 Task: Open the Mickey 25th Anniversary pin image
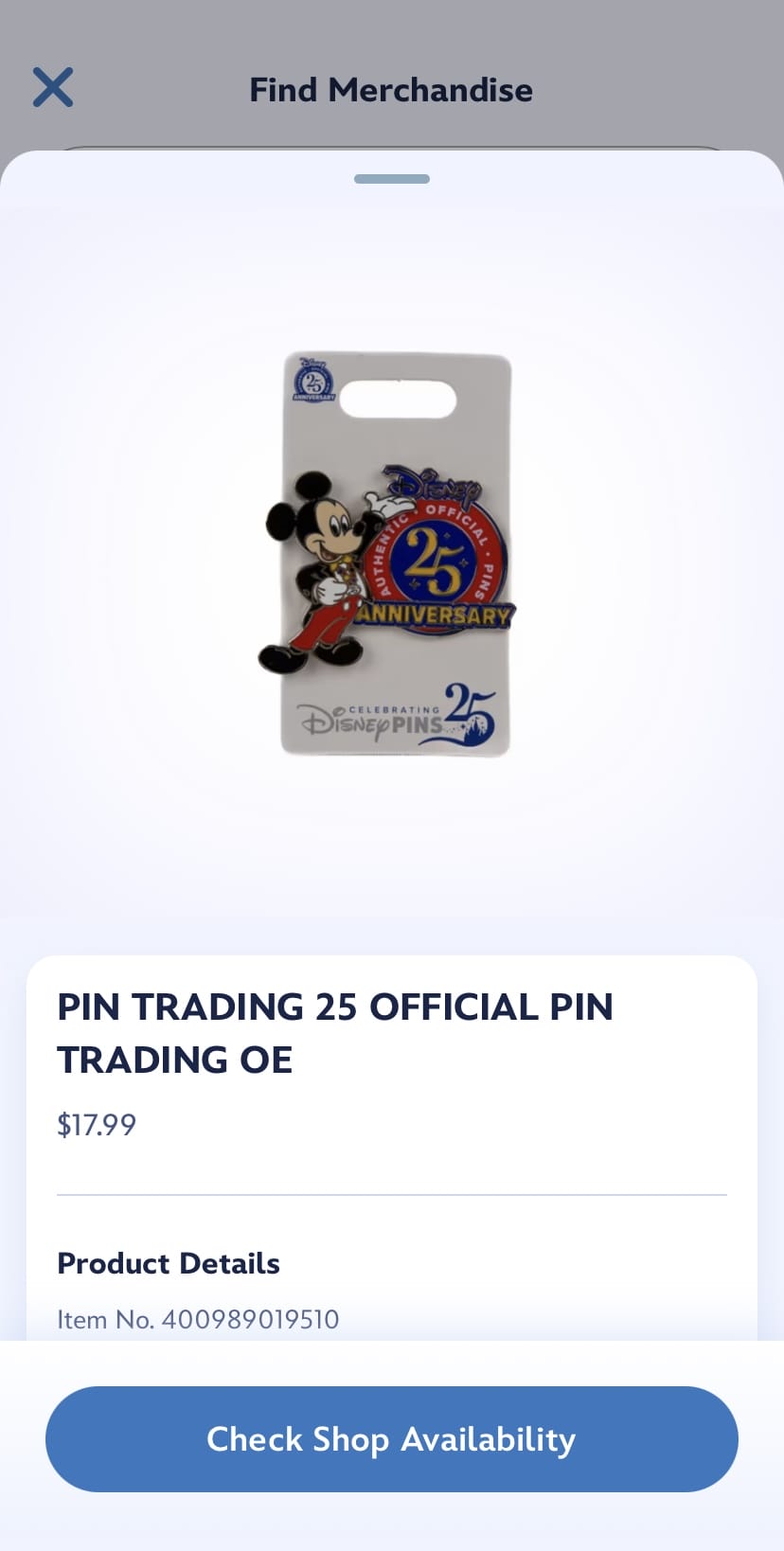[393, 555]
